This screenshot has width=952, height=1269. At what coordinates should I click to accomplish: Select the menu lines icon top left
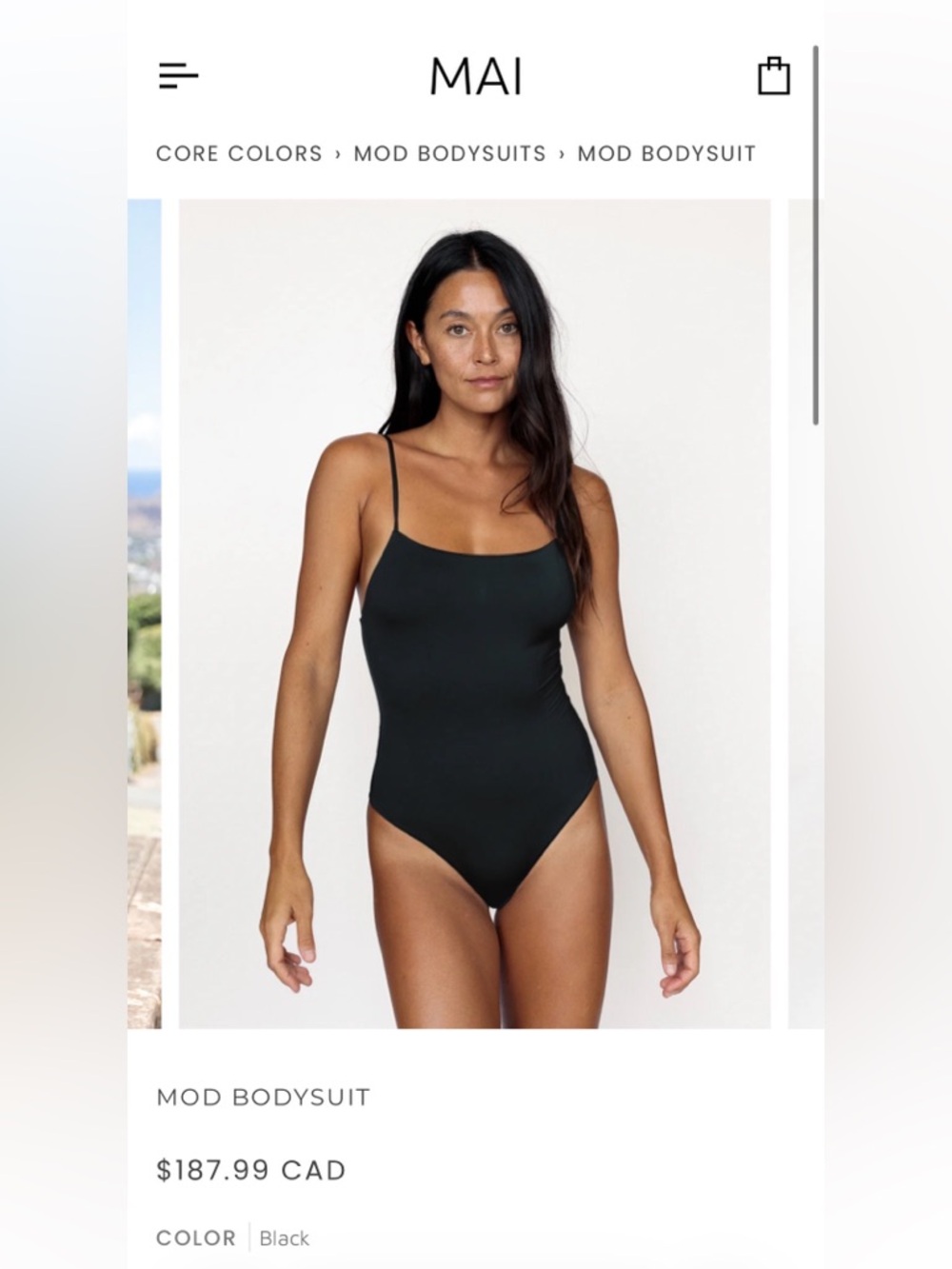click(x=180, y=76)
